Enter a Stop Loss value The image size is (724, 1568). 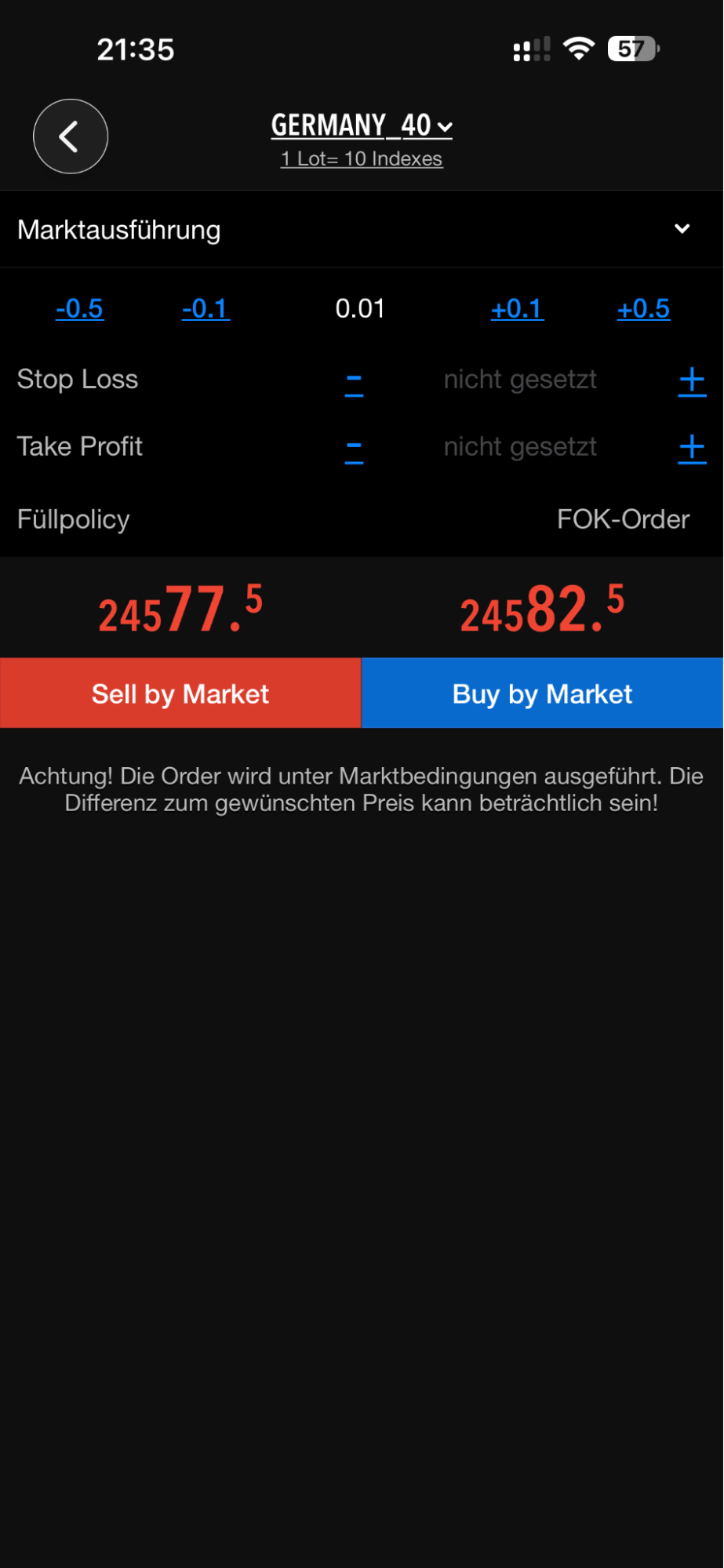click(x=520, y=380)
